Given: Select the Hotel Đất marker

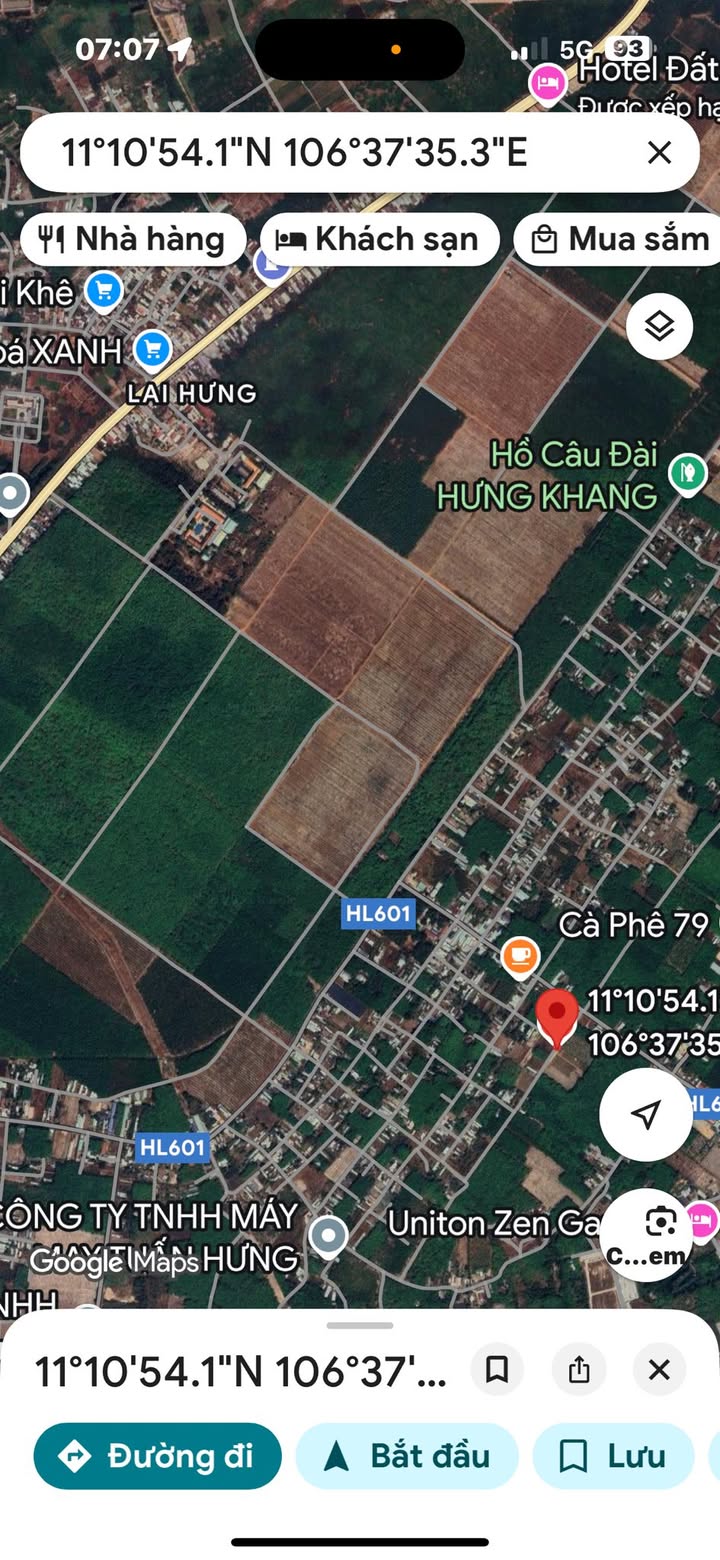Looking at the screenshot, I should [x=548, y=82].
